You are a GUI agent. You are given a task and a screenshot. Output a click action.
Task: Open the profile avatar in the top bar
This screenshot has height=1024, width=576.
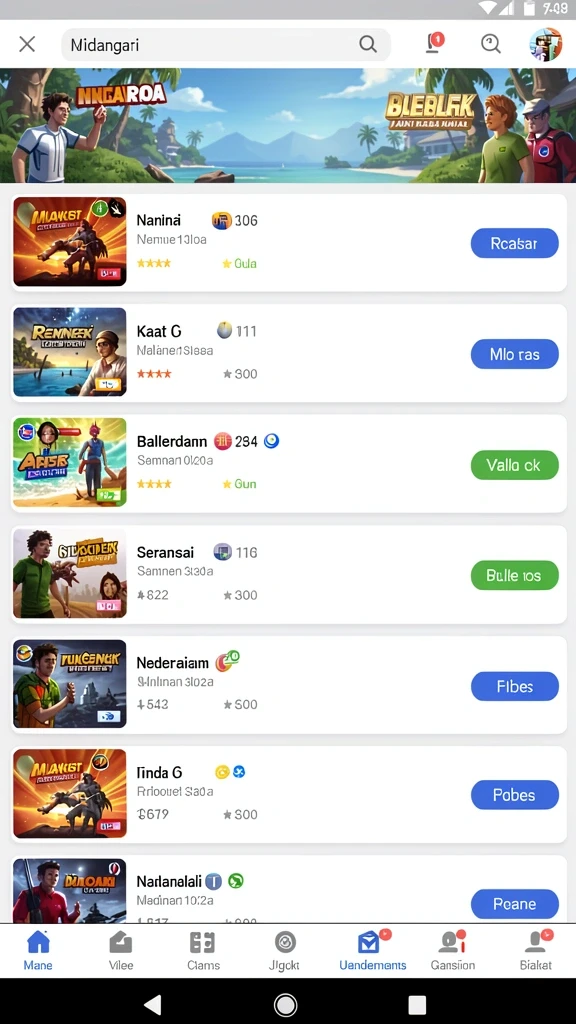click(545, 44)
